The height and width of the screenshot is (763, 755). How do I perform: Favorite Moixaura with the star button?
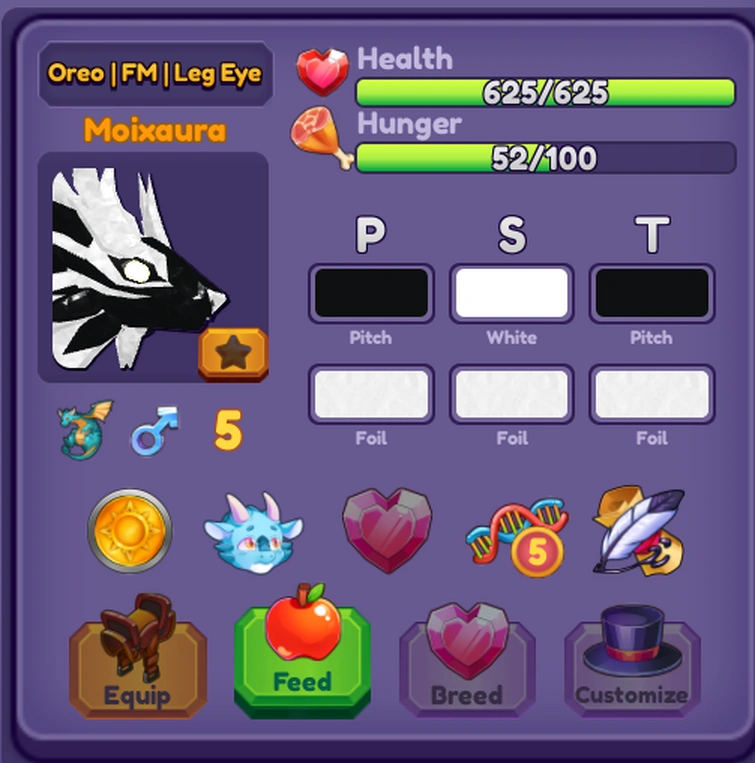(x=233, y=354)
